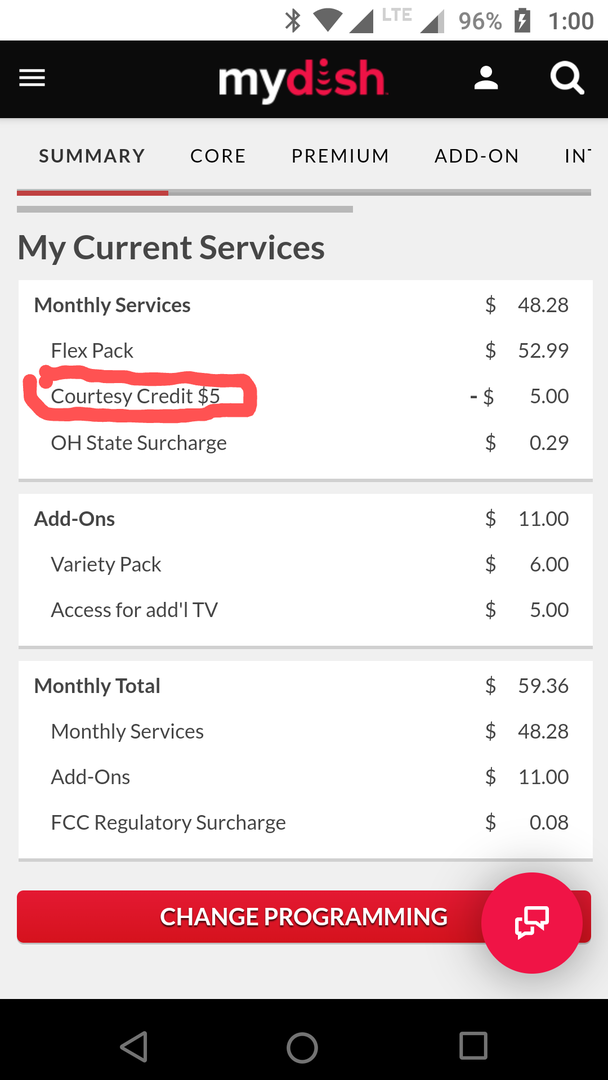Go back with the system back button

(134, 1046)
